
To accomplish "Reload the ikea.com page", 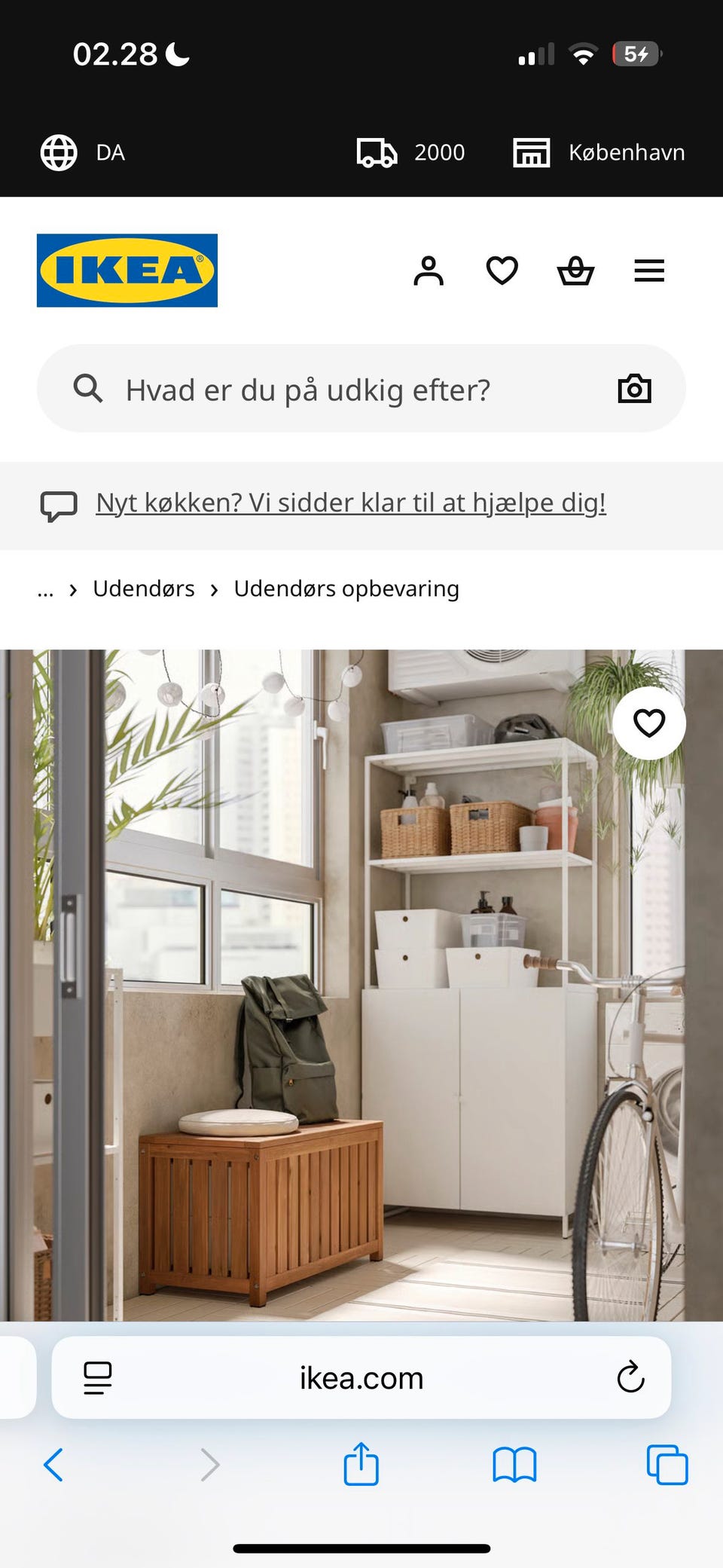I will pos(630,1377).
